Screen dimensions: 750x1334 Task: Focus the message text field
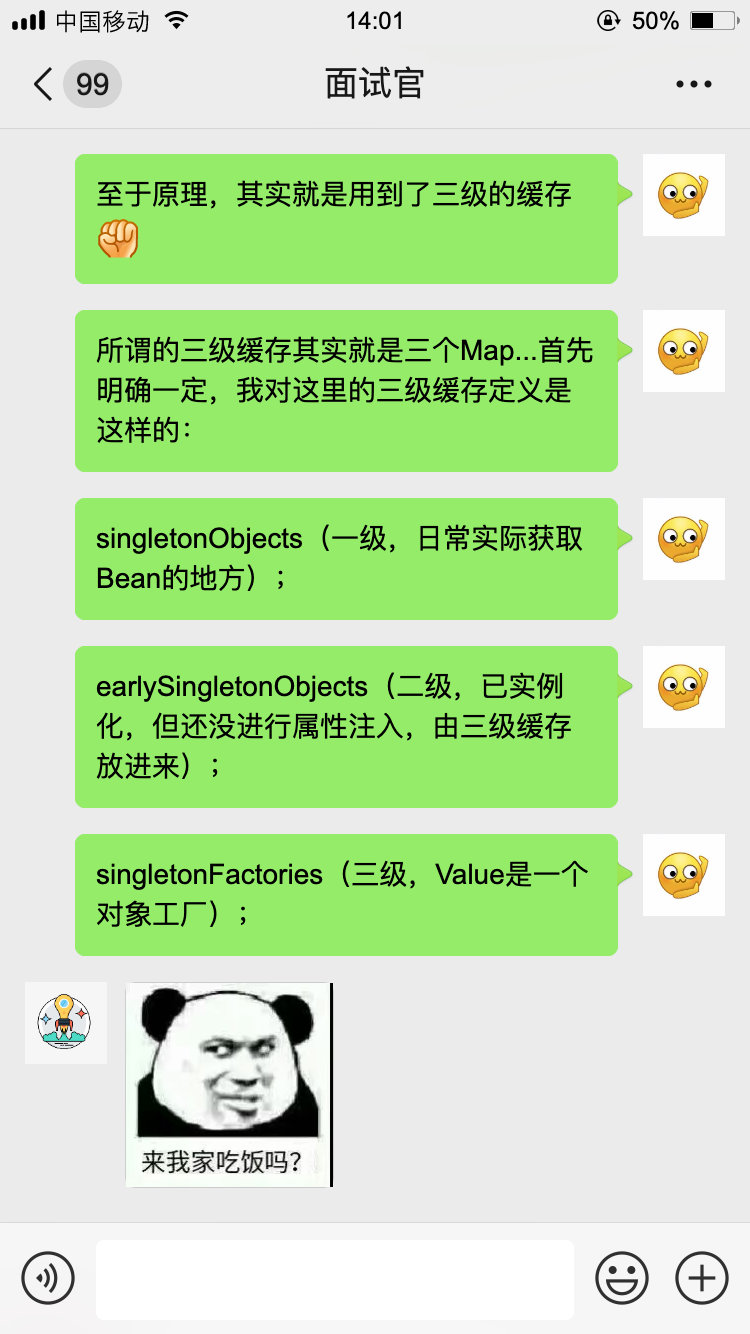click(334, 1279)
